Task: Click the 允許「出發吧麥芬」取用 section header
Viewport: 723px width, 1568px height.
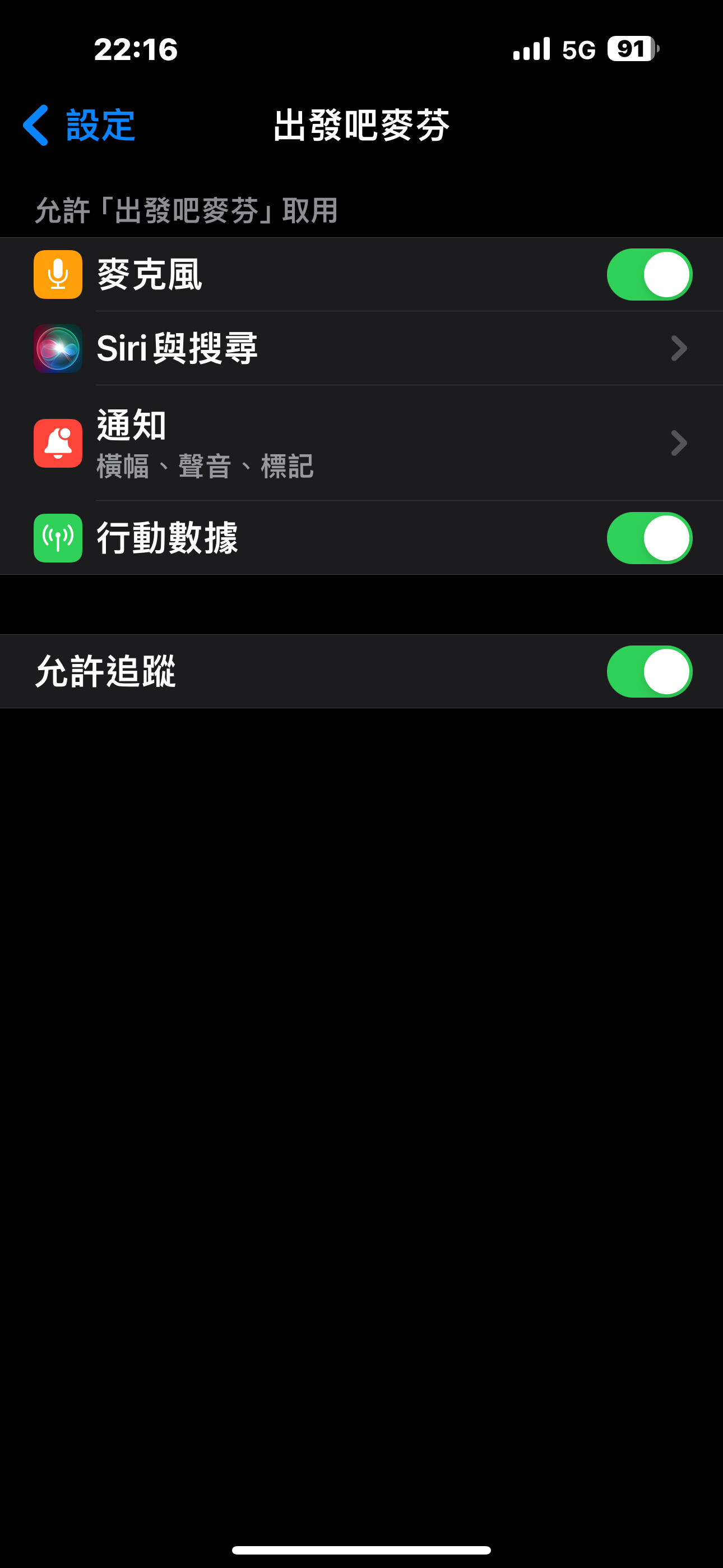Action: (x=186, y=211)
